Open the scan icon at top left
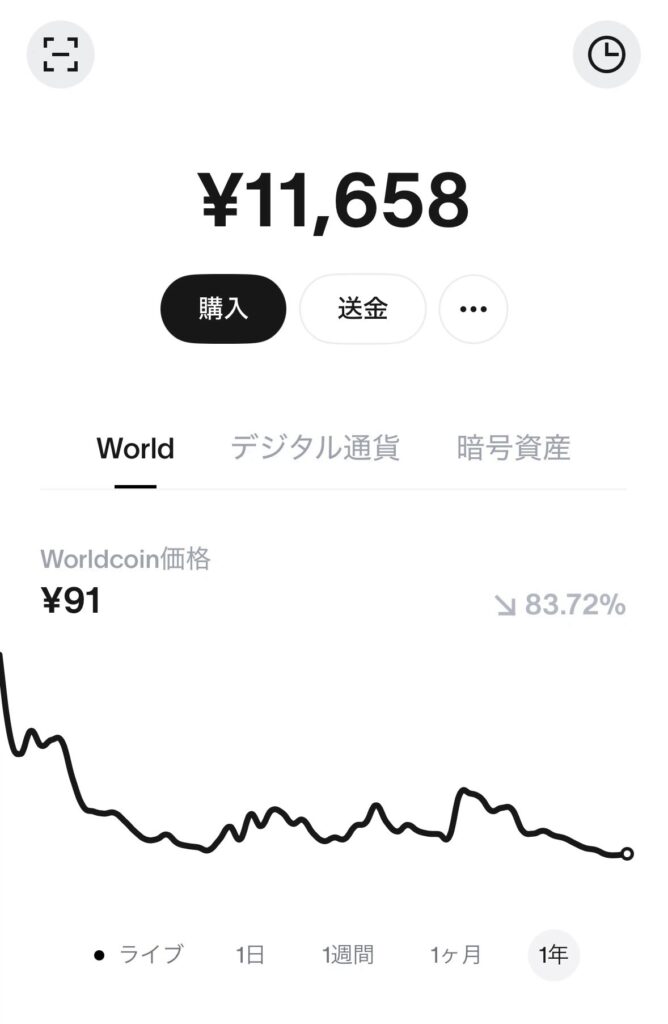The image size is (668, 1024). click(x=61, y=54)
